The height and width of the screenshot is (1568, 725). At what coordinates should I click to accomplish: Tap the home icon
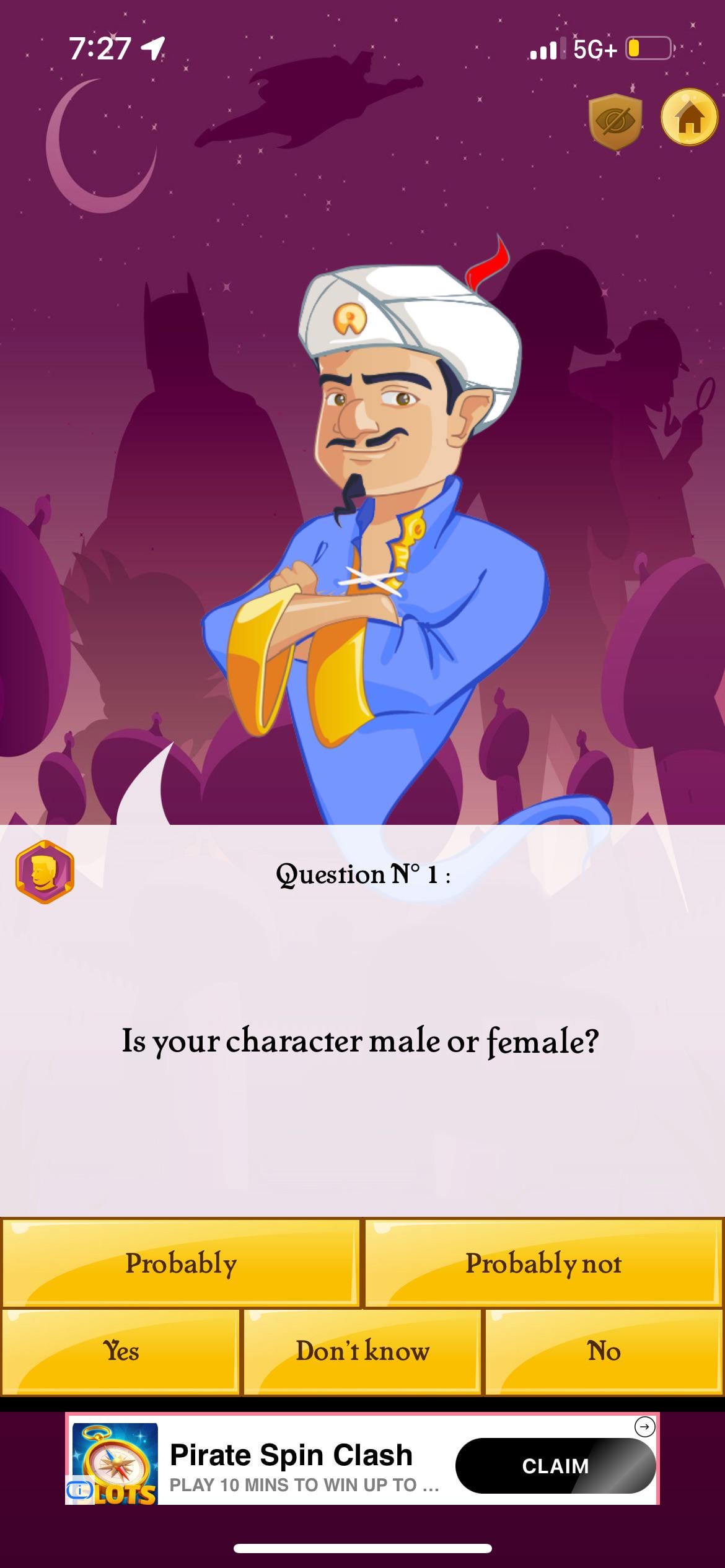(689, 118)
